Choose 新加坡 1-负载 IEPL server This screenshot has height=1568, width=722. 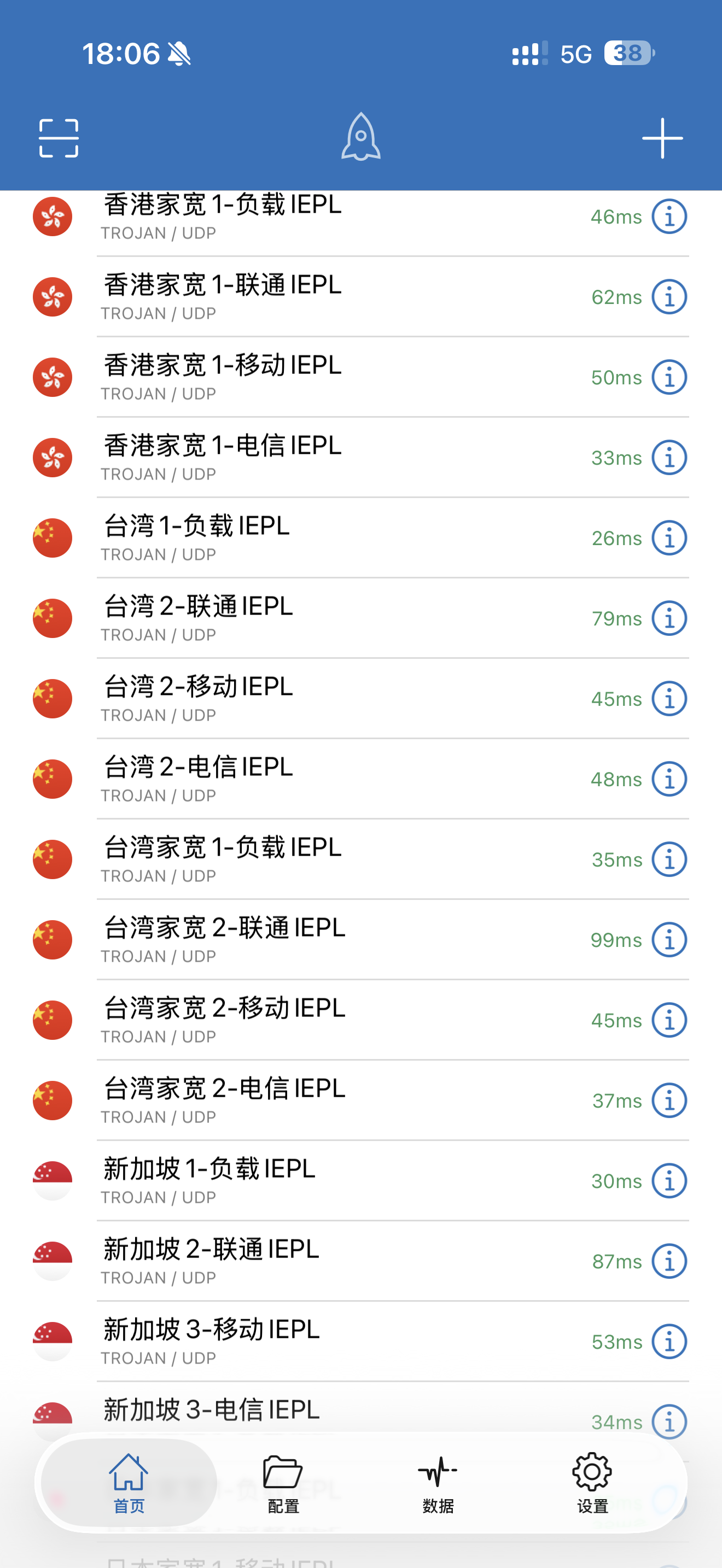tap(304, 1180)
